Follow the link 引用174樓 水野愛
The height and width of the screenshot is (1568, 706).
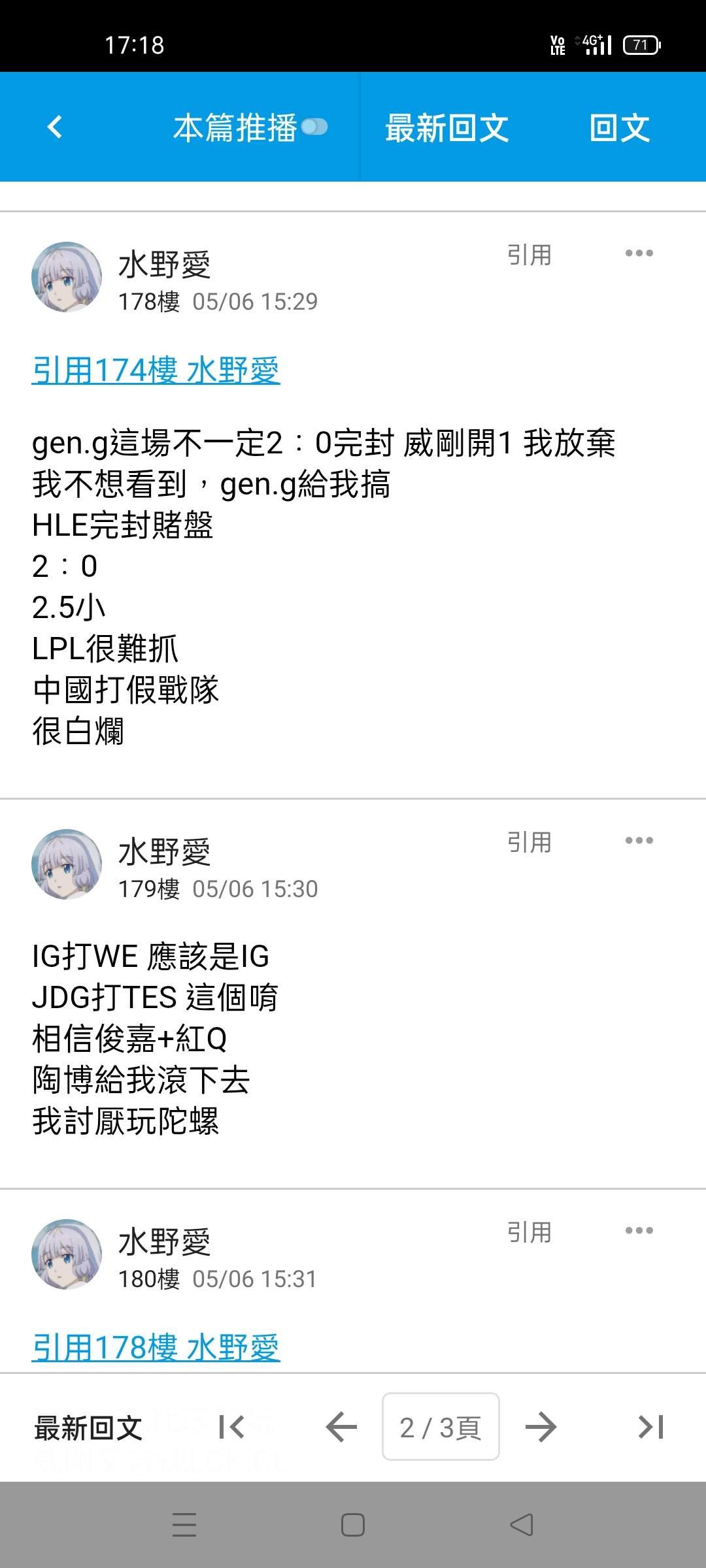(x=156, y=370)
